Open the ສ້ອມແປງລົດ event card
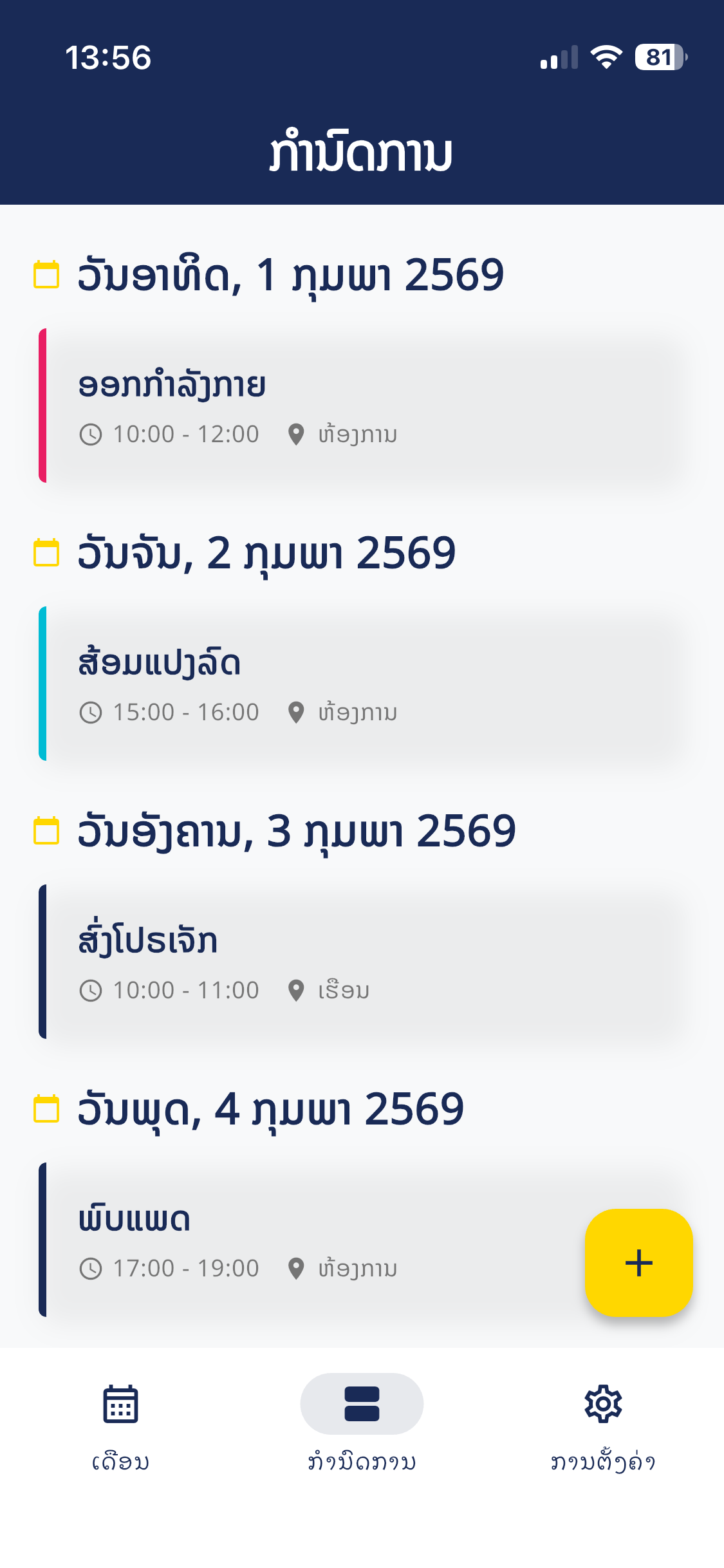This screenshot has height=1568, width=724. tap(360, 684)
